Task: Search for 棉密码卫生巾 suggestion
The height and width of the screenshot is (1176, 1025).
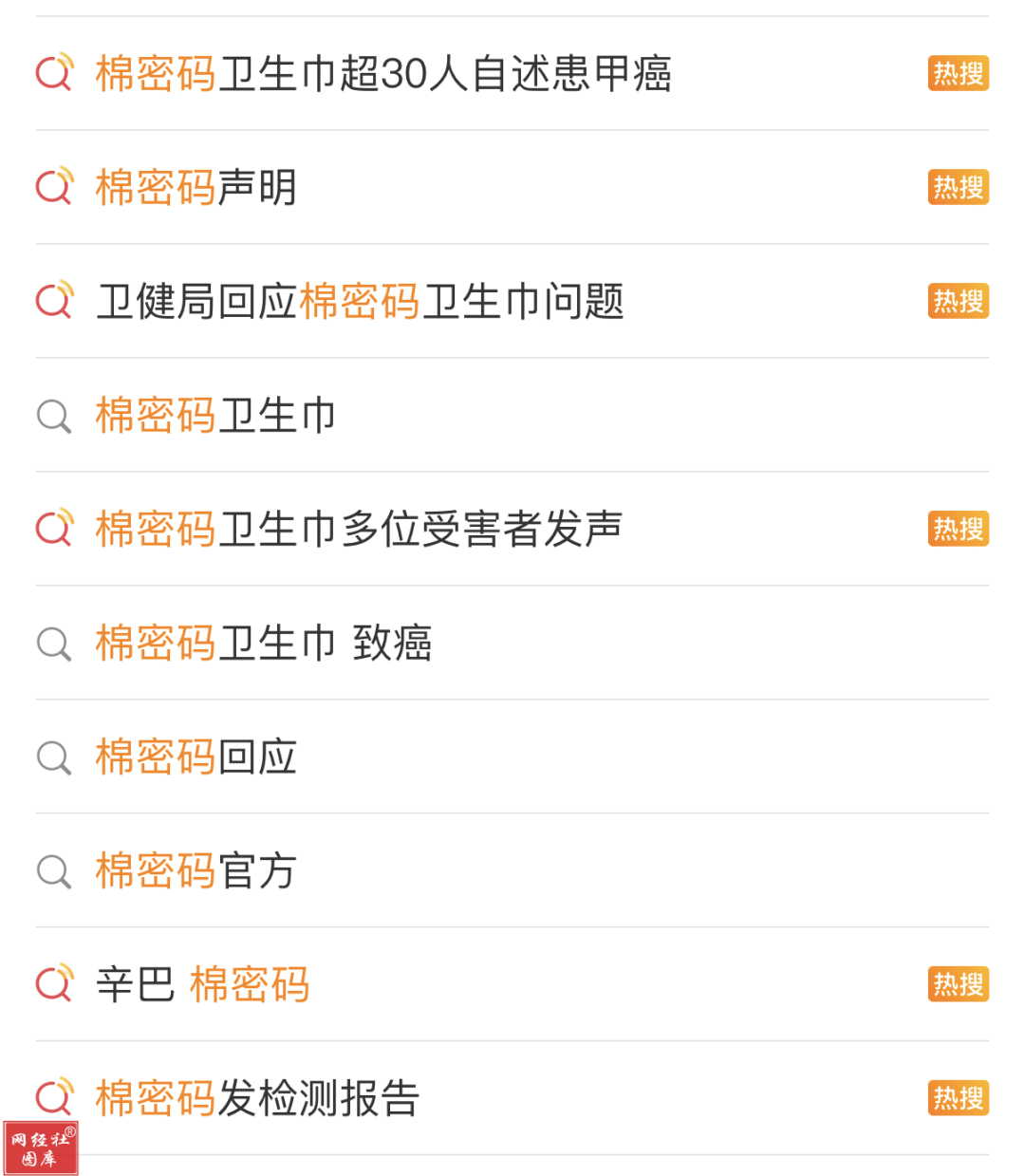Action: click(x=216, y=416)
